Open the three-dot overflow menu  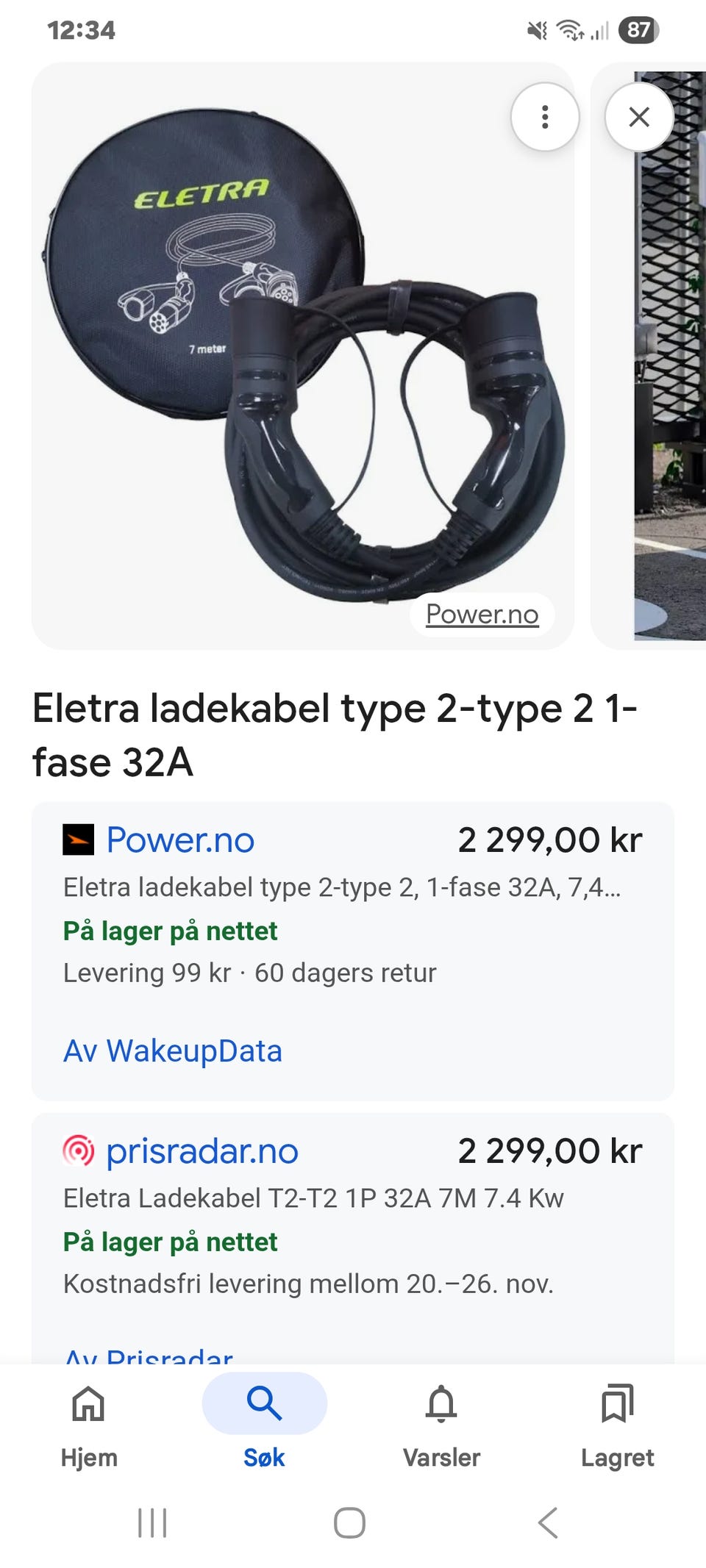click(545, 117)
